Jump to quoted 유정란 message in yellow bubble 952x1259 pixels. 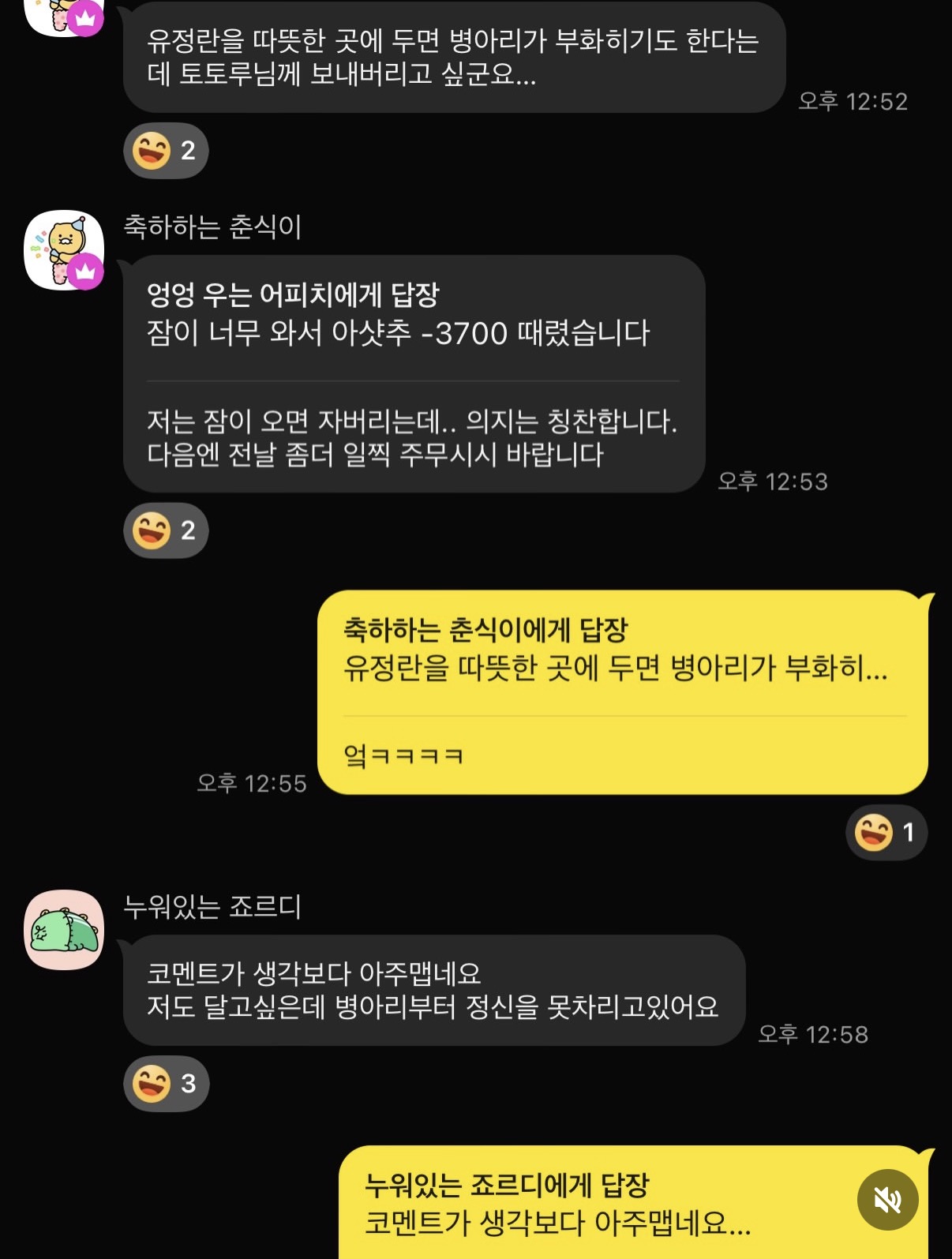pos(615,650)
